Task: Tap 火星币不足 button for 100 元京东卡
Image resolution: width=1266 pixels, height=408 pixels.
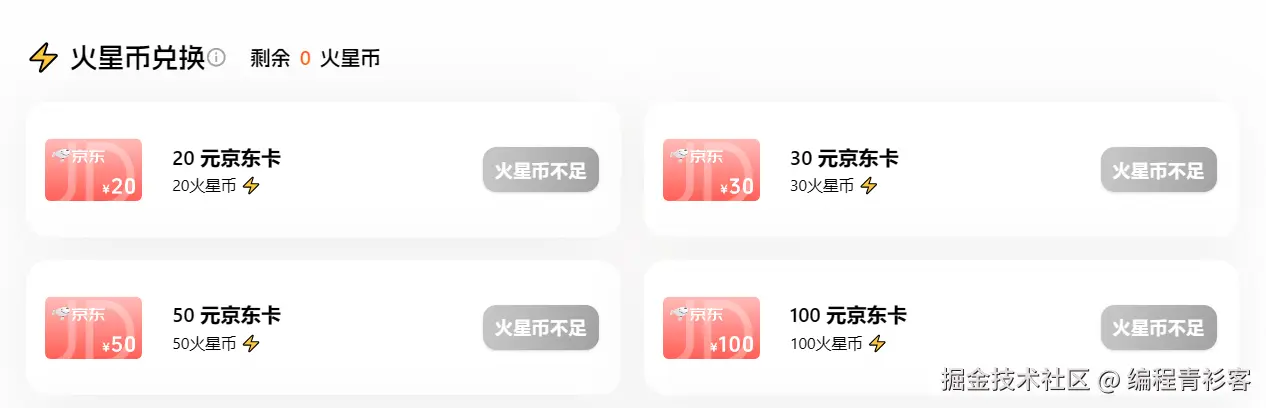Action: coord(1158,328)
